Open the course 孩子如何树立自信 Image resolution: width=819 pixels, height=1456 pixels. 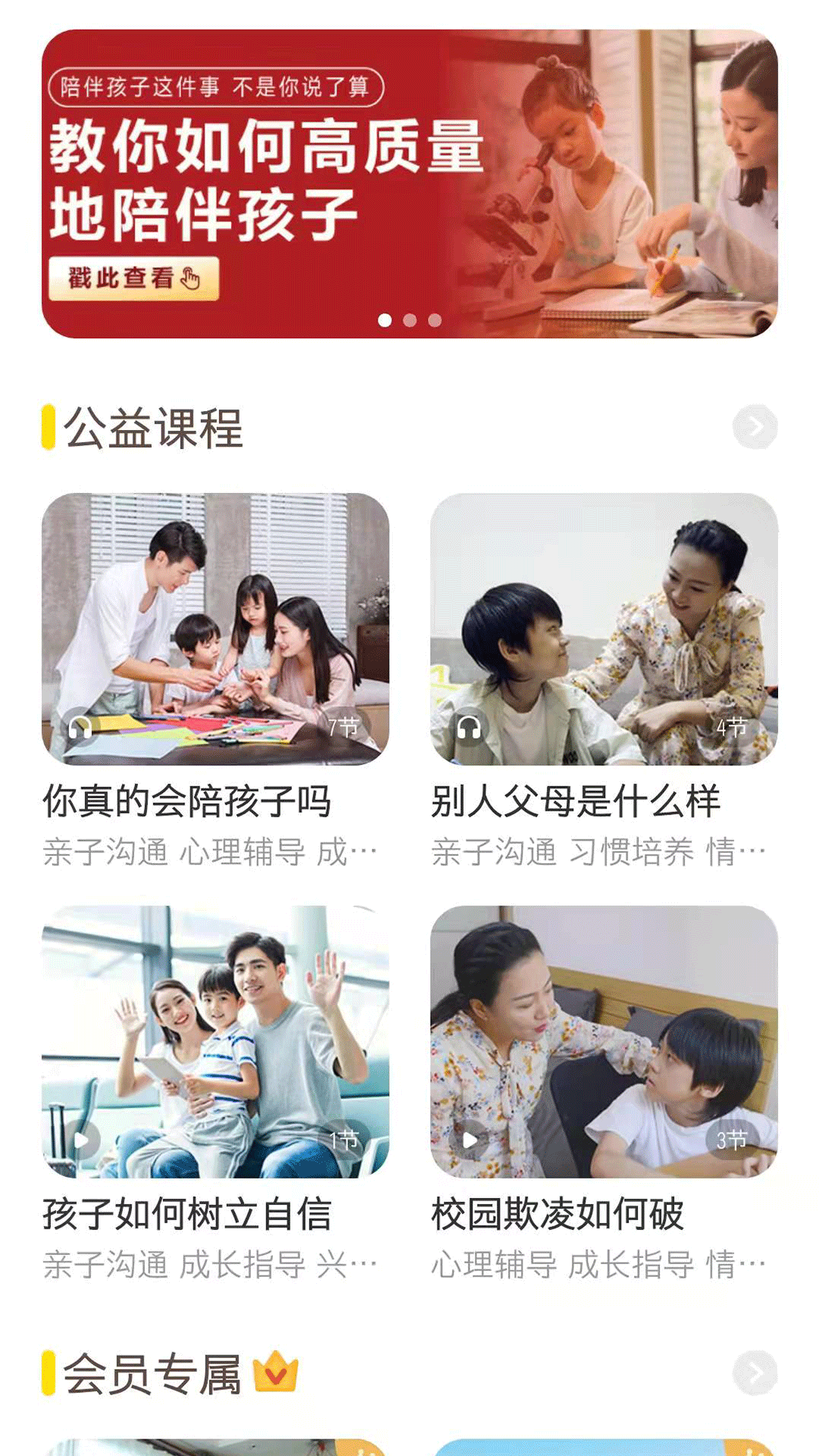pos(215,1040)
